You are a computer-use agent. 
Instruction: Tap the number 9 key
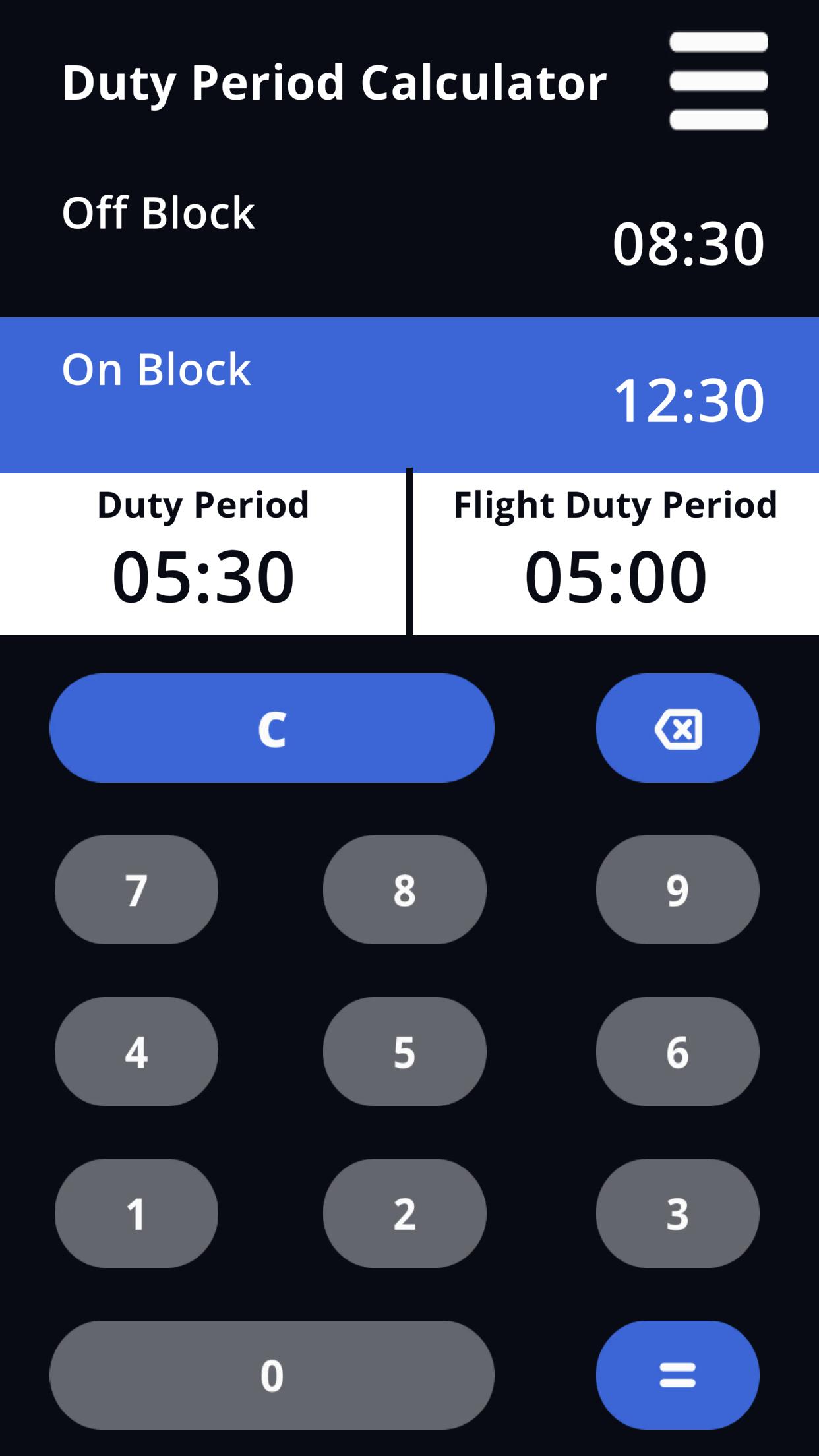pyautogui.click(x=677, y=890)
